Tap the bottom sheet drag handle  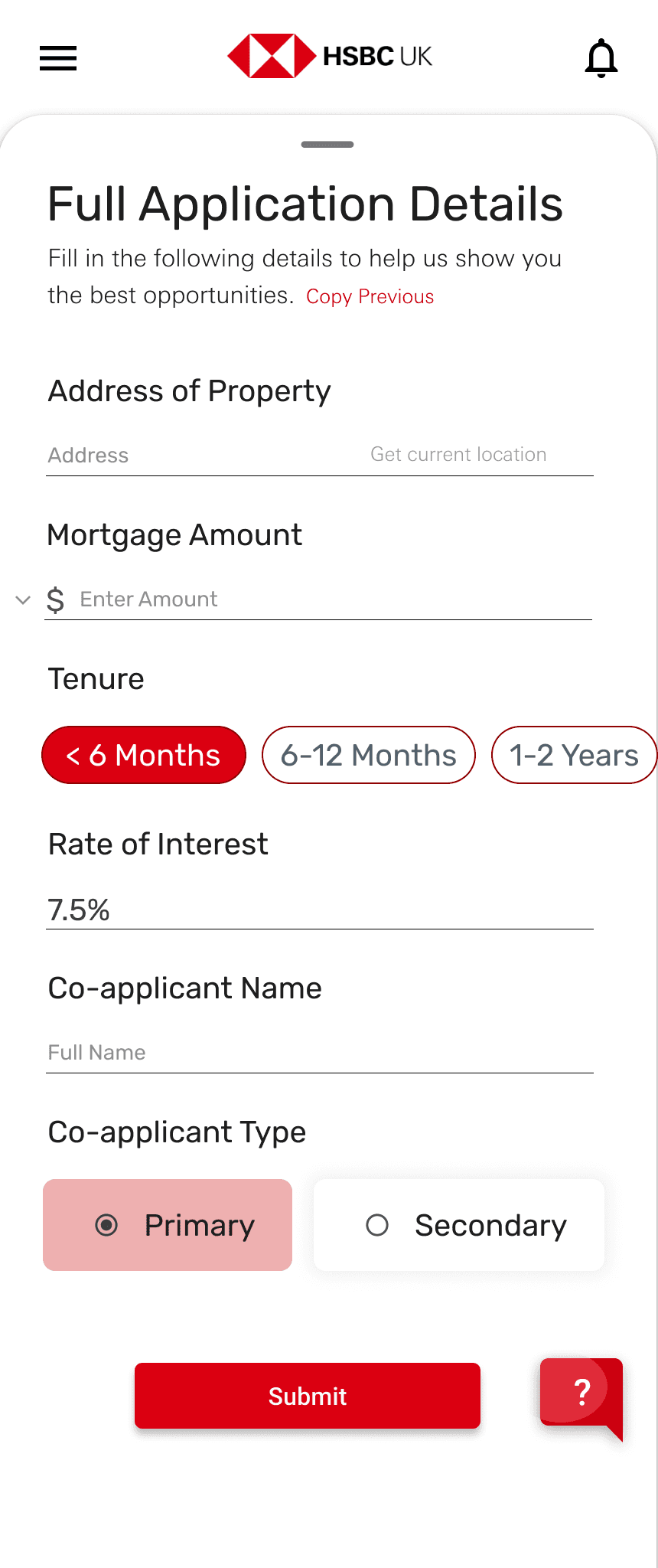(327, 144)
